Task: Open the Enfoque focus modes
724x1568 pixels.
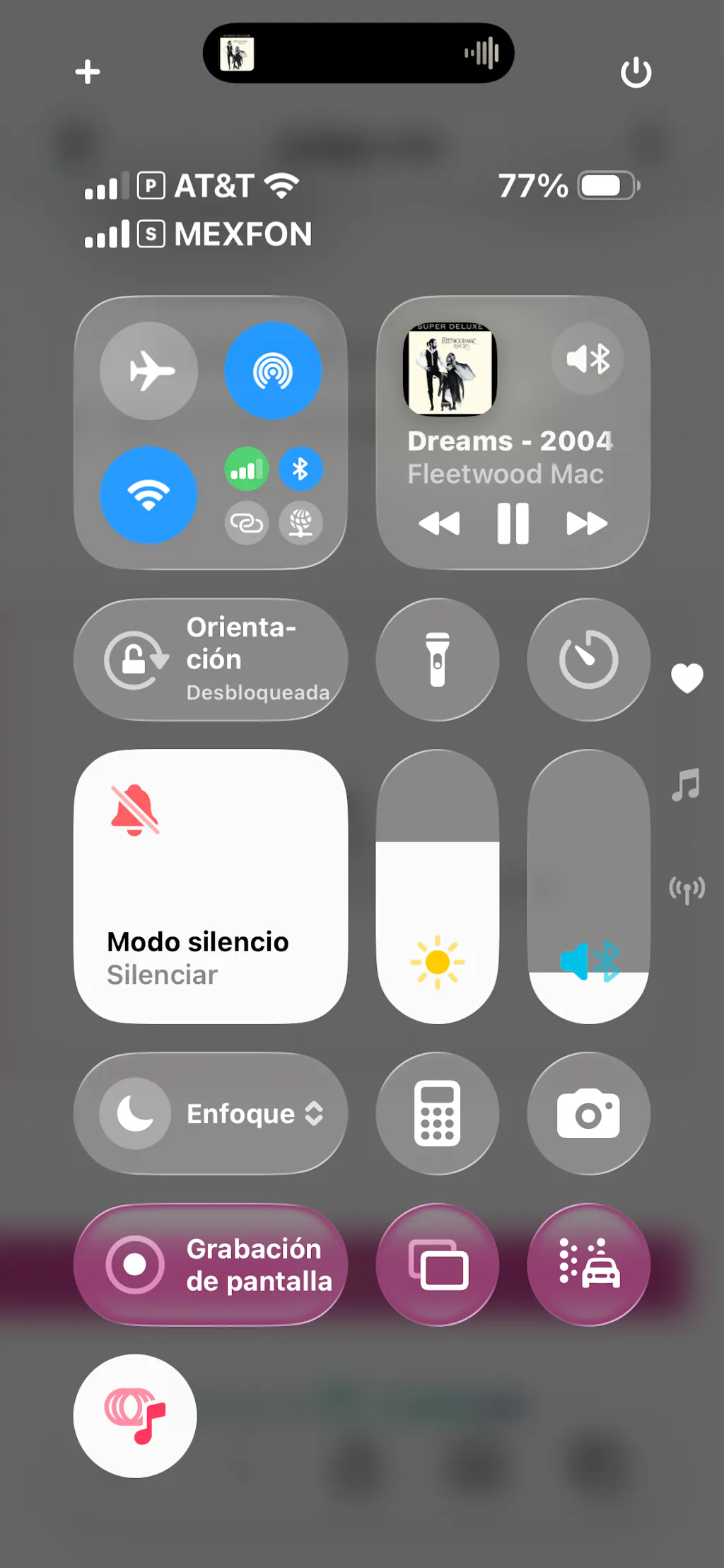Action: [211, 1114]
